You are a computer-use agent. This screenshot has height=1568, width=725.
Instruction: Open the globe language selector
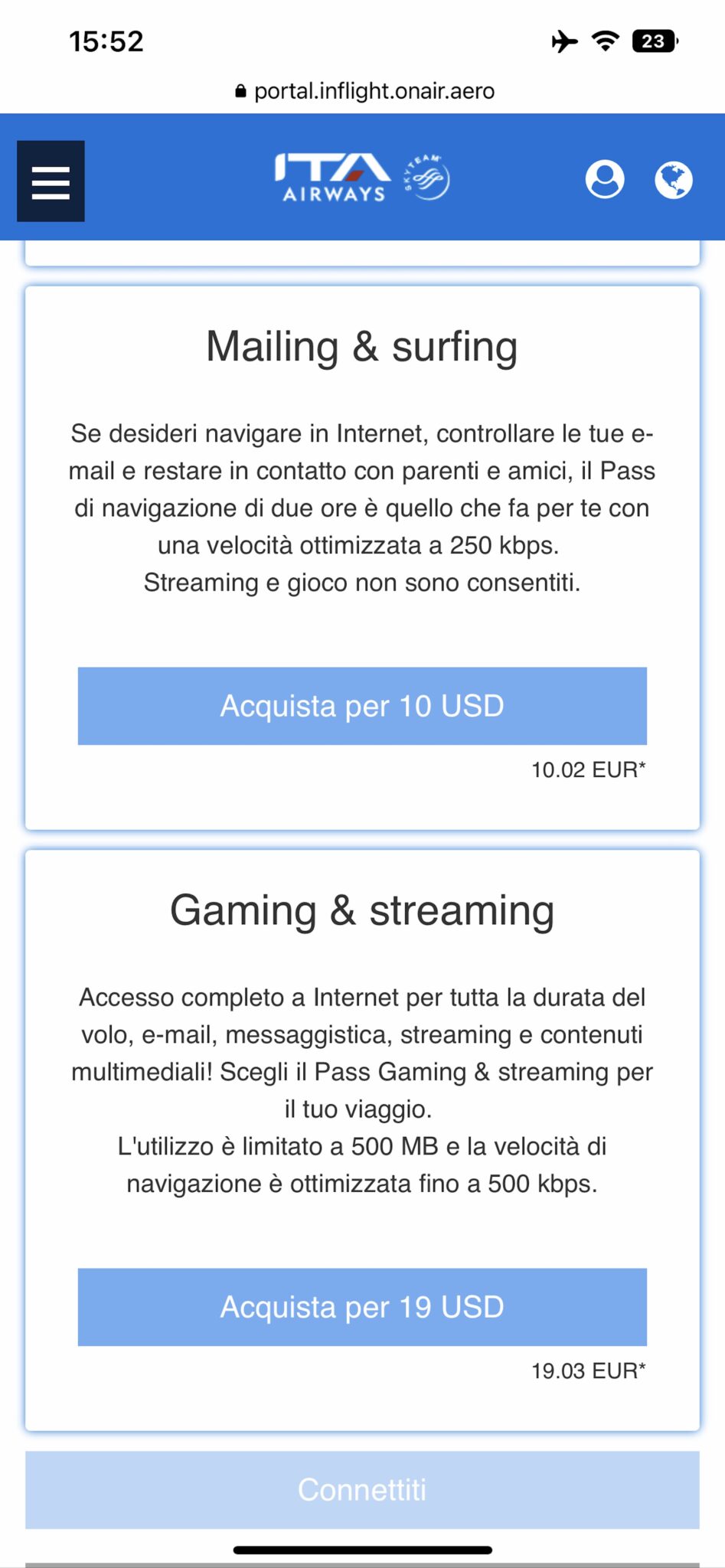click(674, 180)
